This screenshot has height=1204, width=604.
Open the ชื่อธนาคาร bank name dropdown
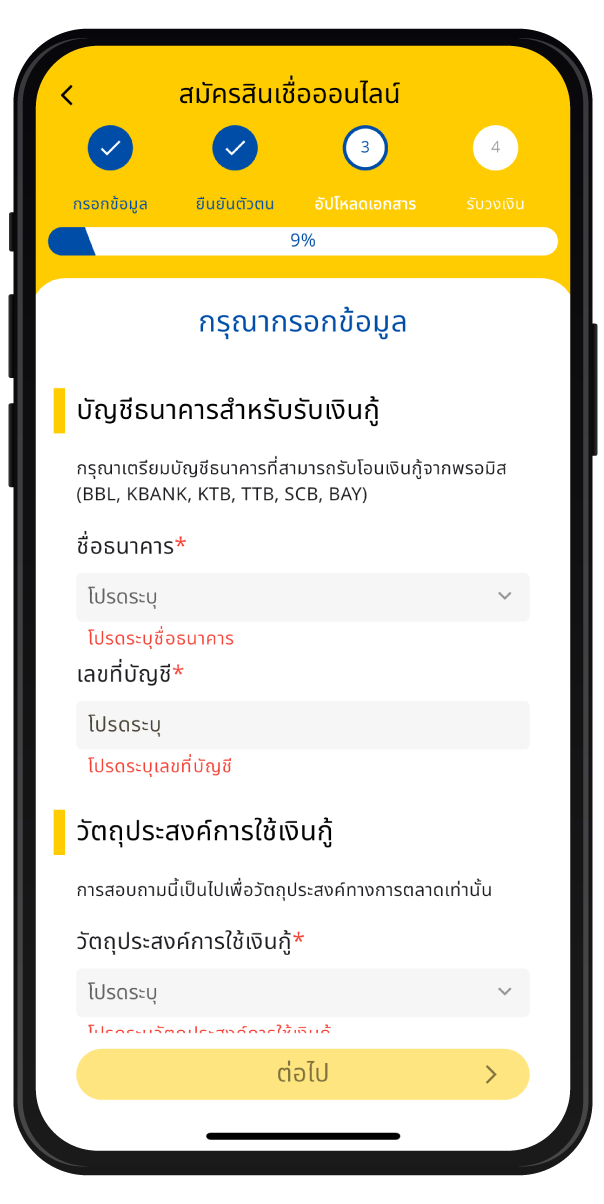302,597
